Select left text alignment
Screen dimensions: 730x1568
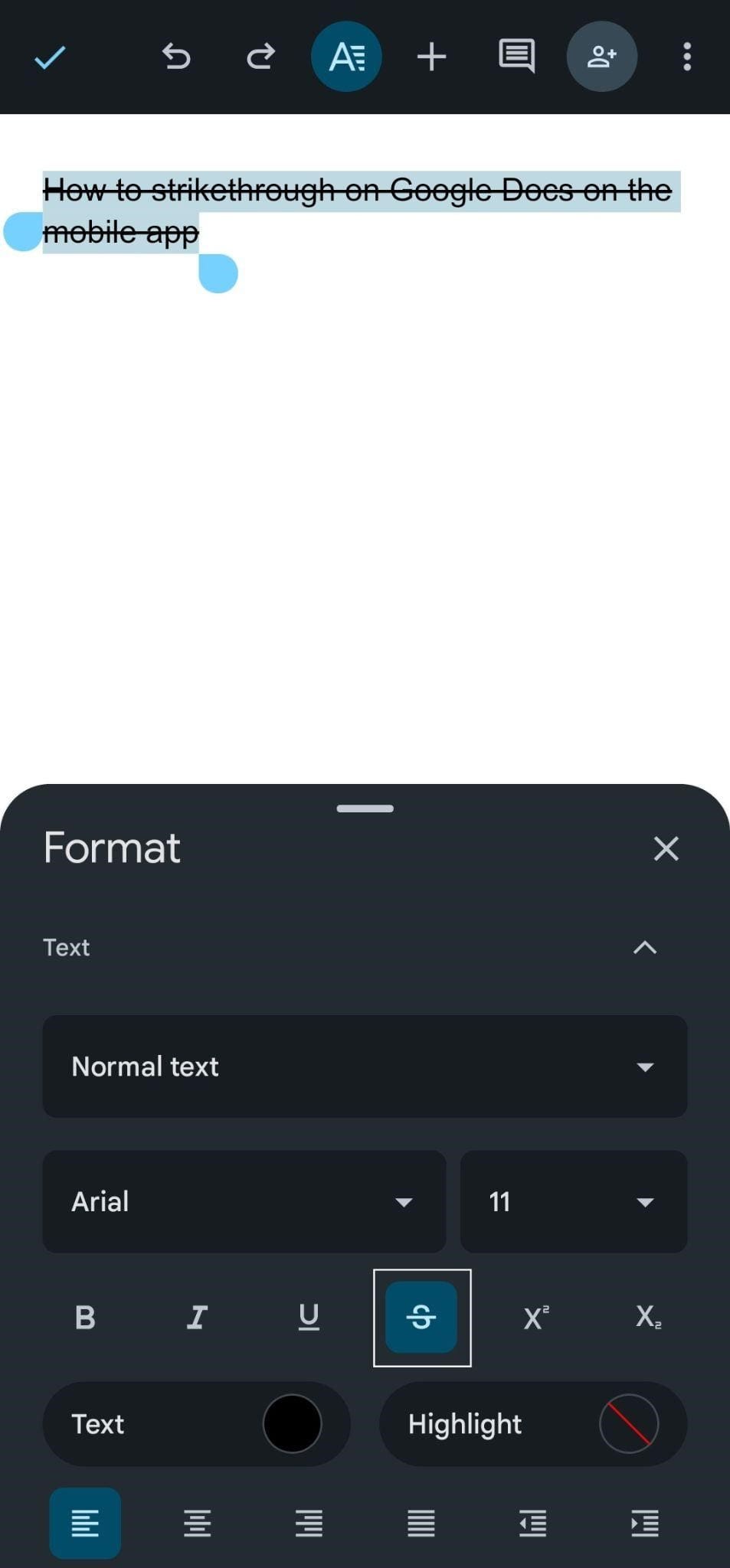(84, 1524)
